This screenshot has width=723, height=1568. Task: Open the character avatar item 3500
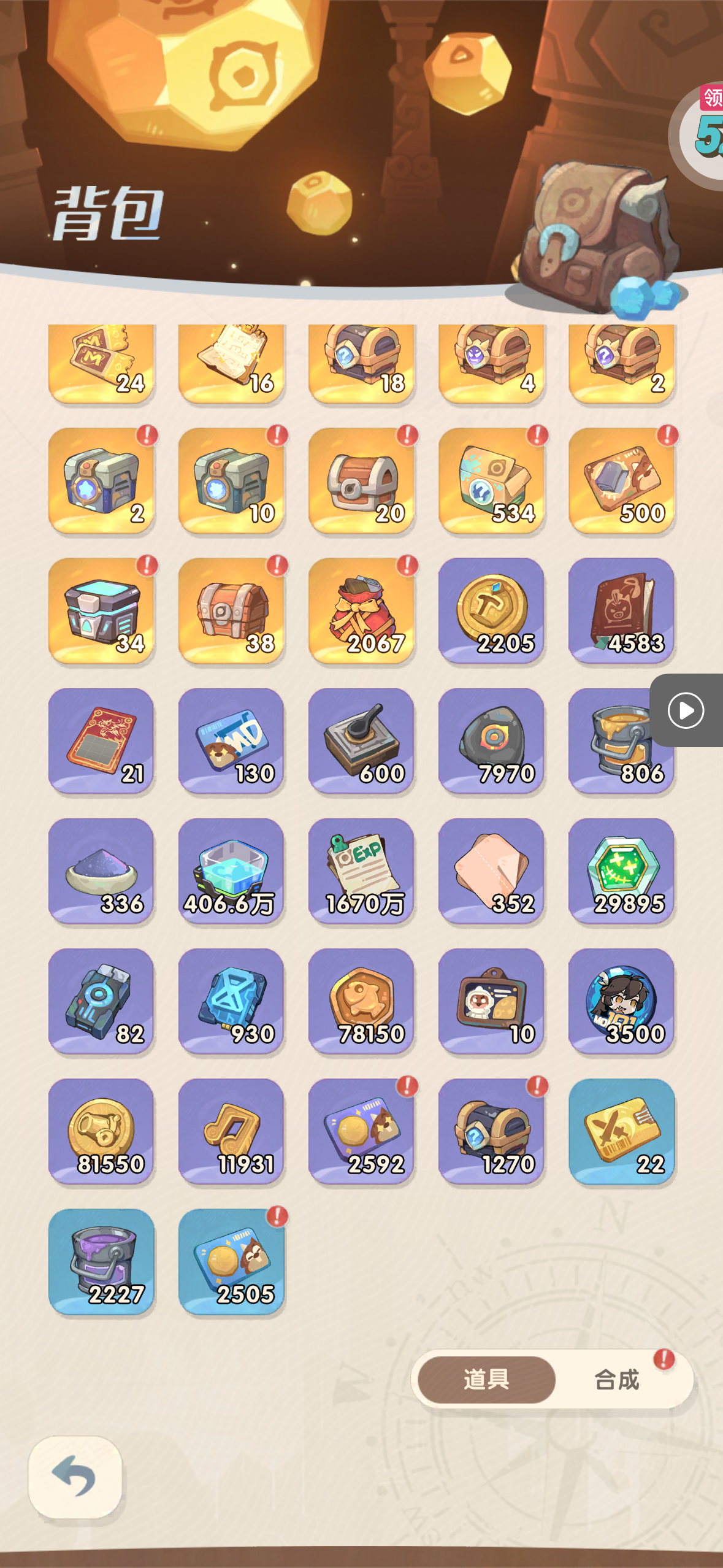(621, 1001)
